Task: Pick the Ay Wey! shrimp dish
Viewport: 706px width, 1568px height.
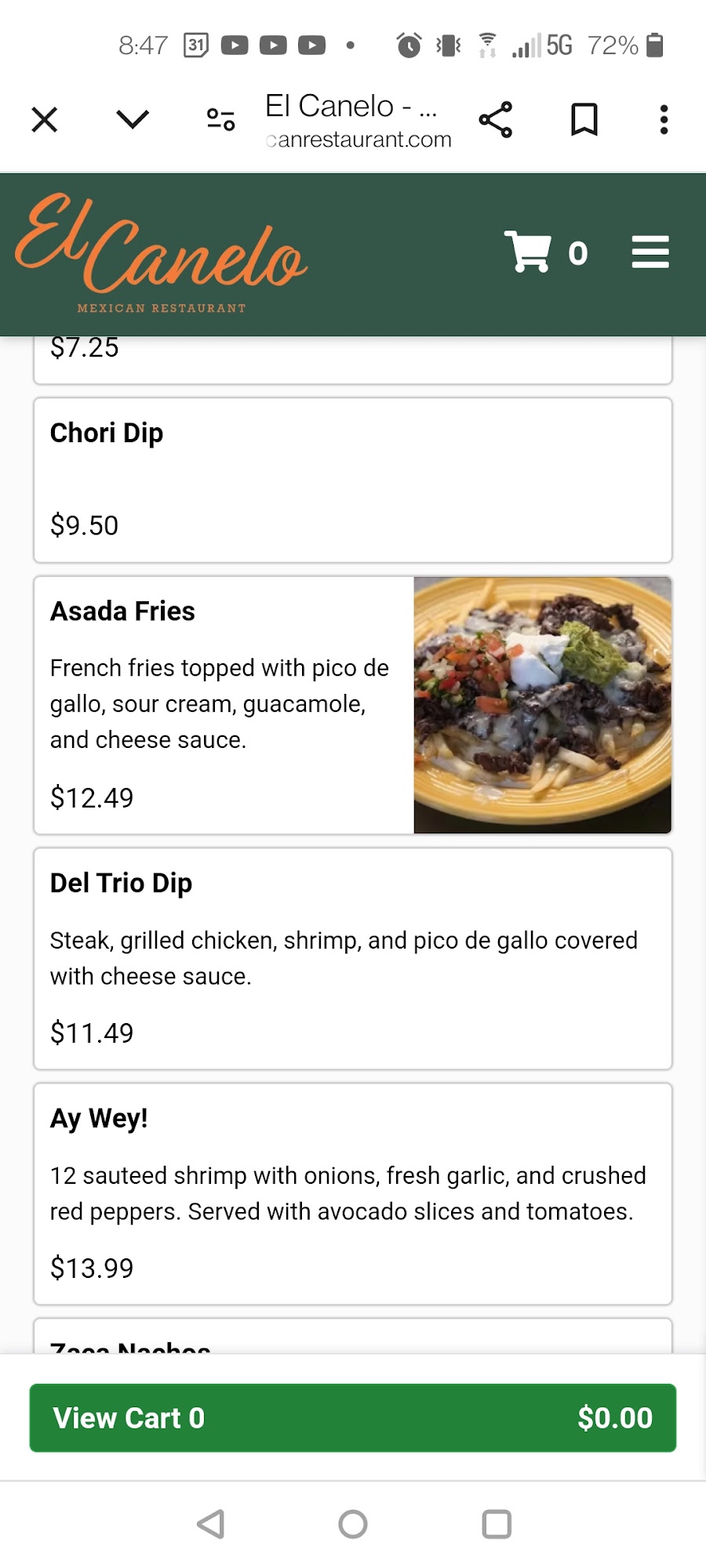Action: [352, 1193]
